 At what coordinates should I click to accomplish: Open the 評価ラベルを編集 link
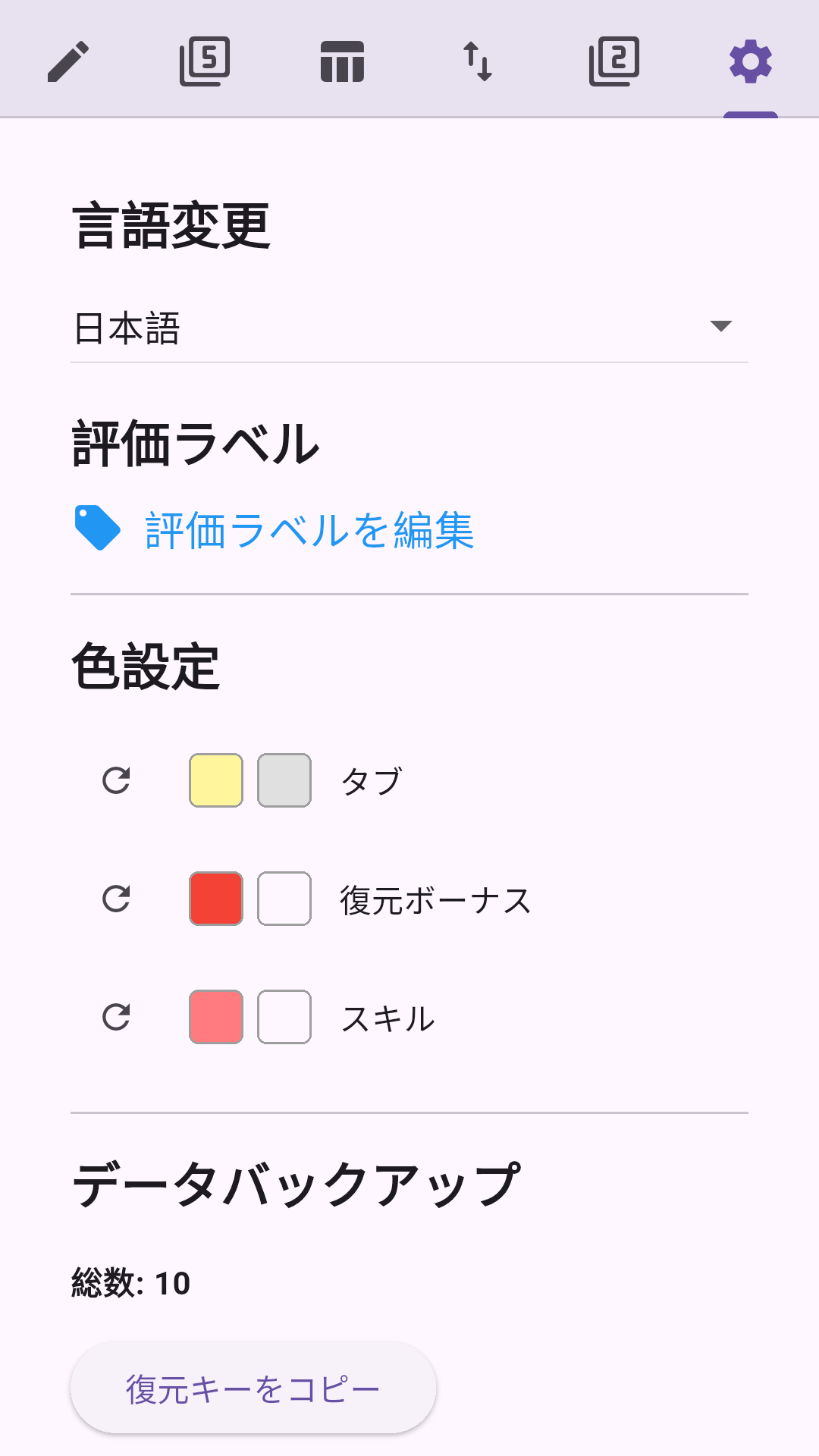309,531
